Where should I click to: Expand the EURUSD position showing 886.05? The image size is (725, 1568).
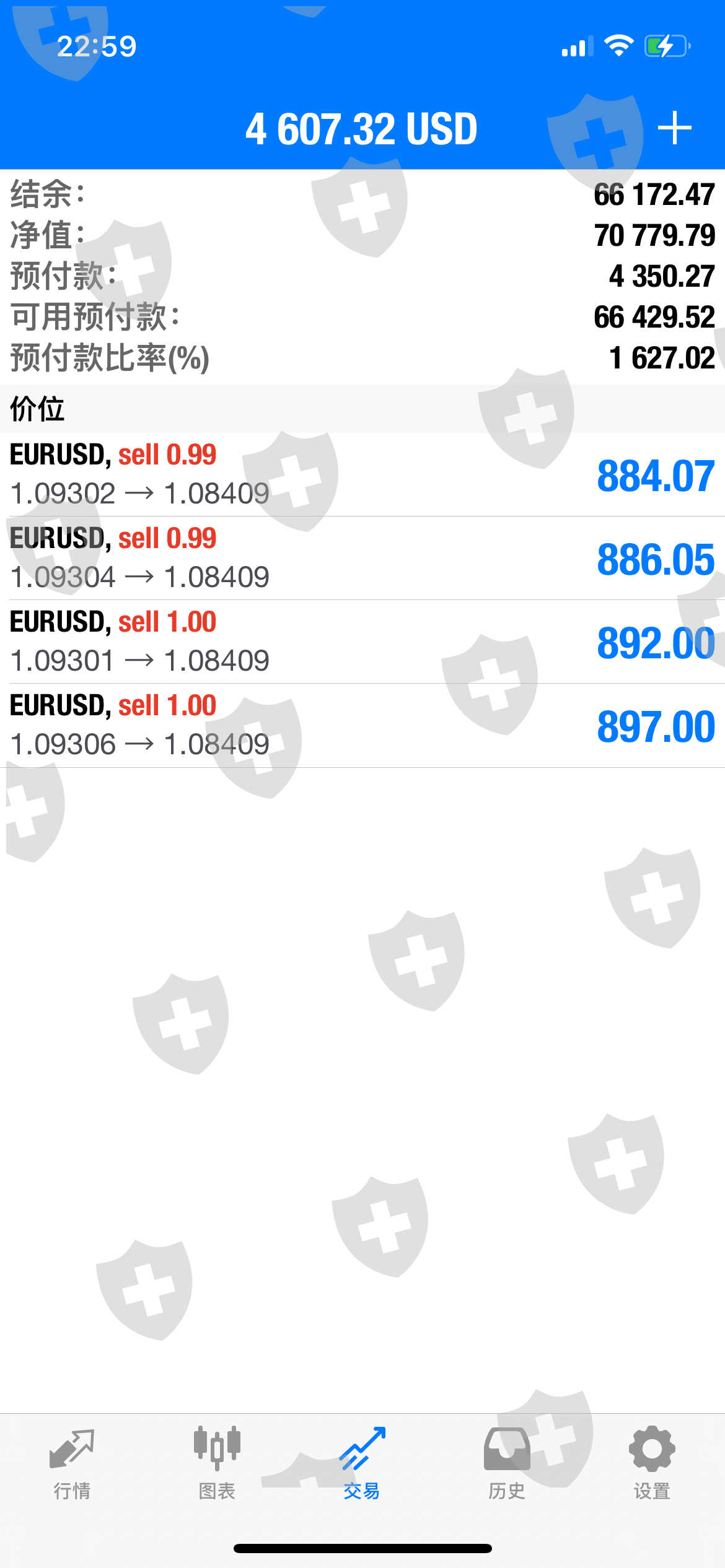362,558
